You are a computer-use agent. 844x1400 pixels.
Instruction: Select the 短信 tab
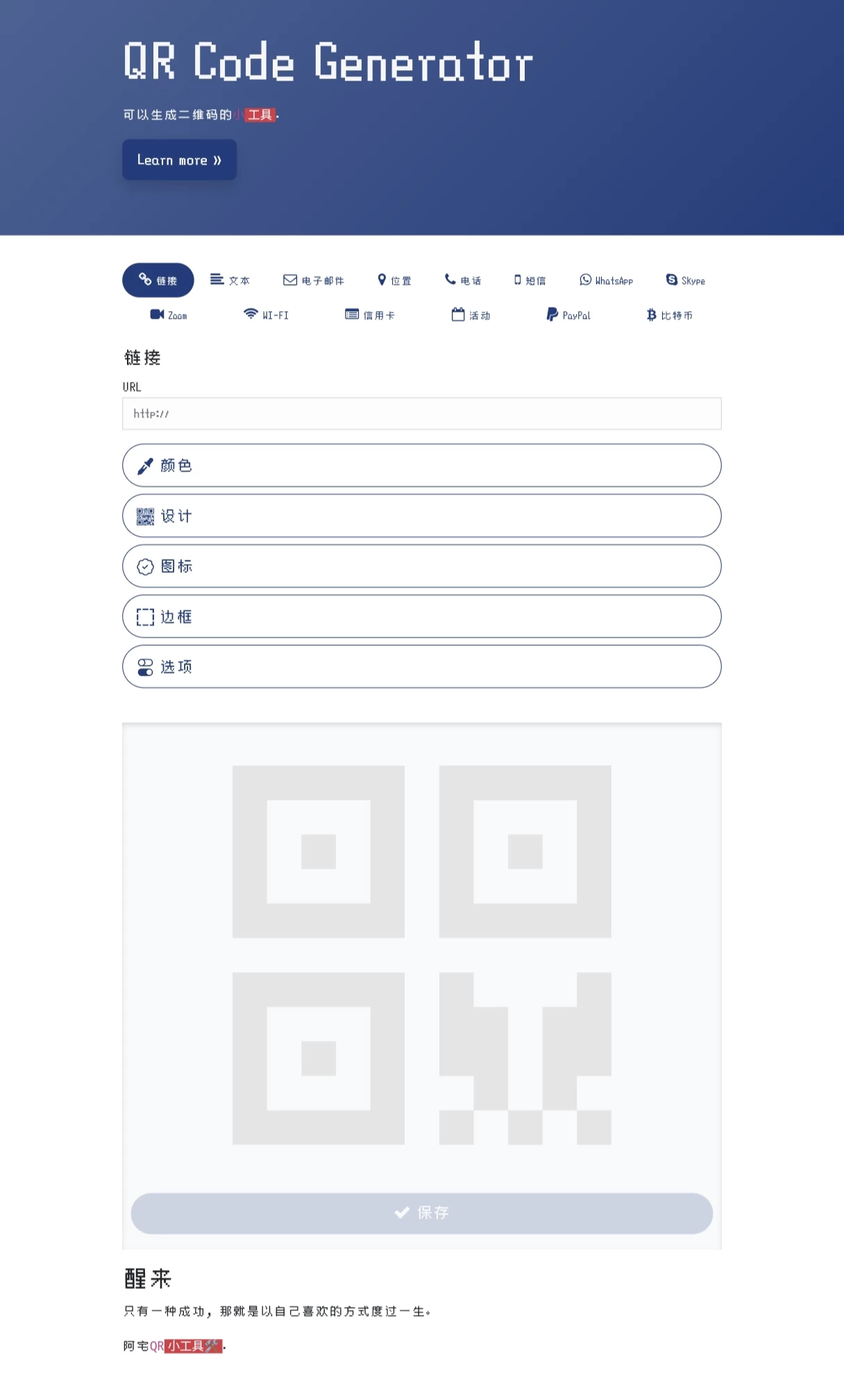coord(530,281)
